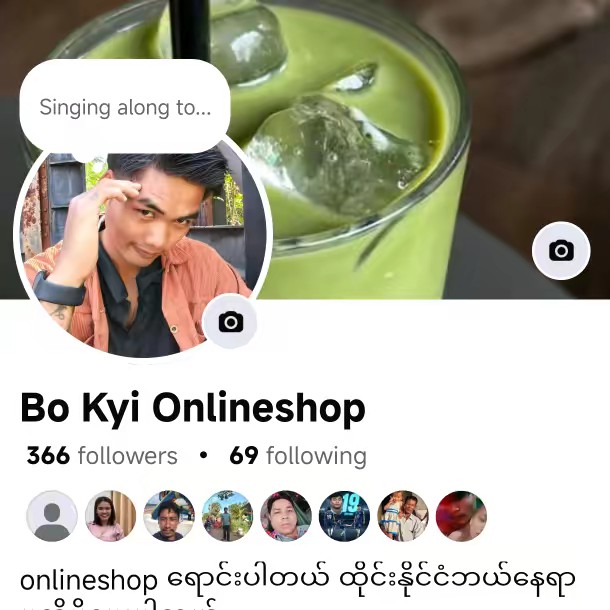
Task: Open the "Singing along to..." note bubble
Action: [125, 107]
